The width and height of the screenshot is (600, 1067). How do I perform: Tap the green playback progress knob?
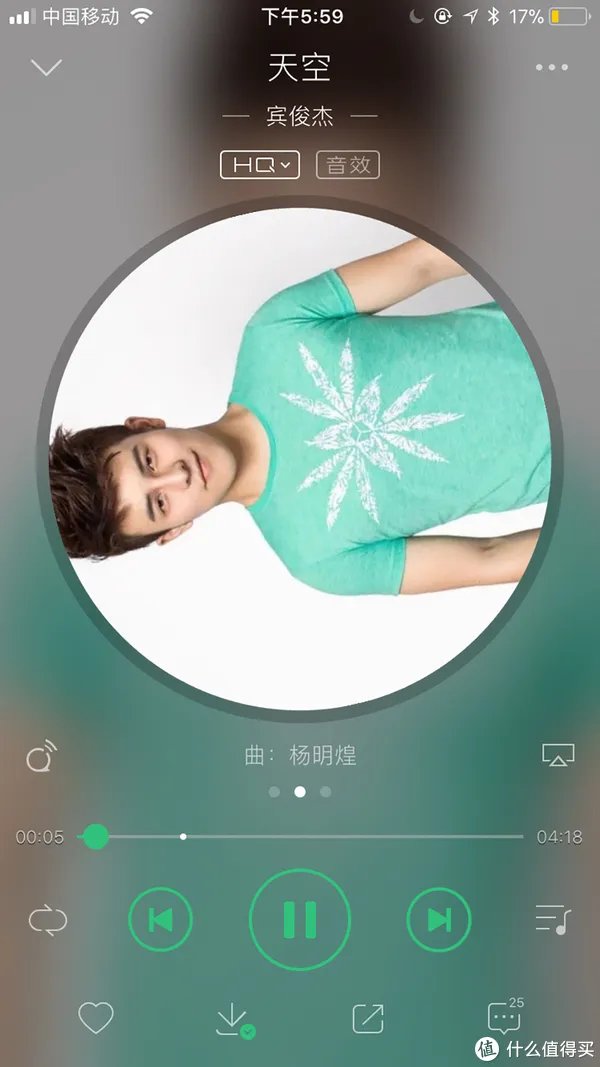point(95,836)
